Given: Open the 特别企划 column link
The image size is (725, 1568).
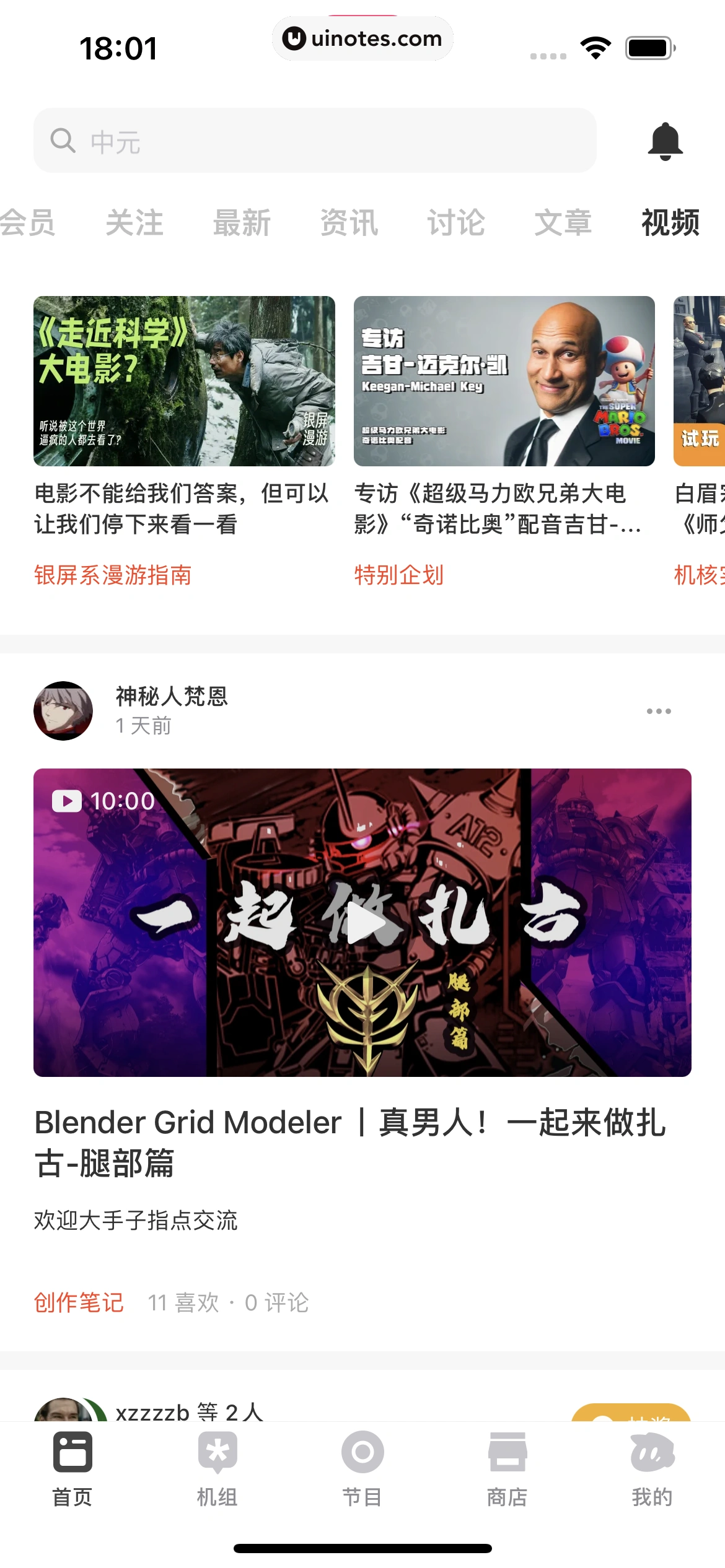Looking at the screenshot, I should coord(399,575).
